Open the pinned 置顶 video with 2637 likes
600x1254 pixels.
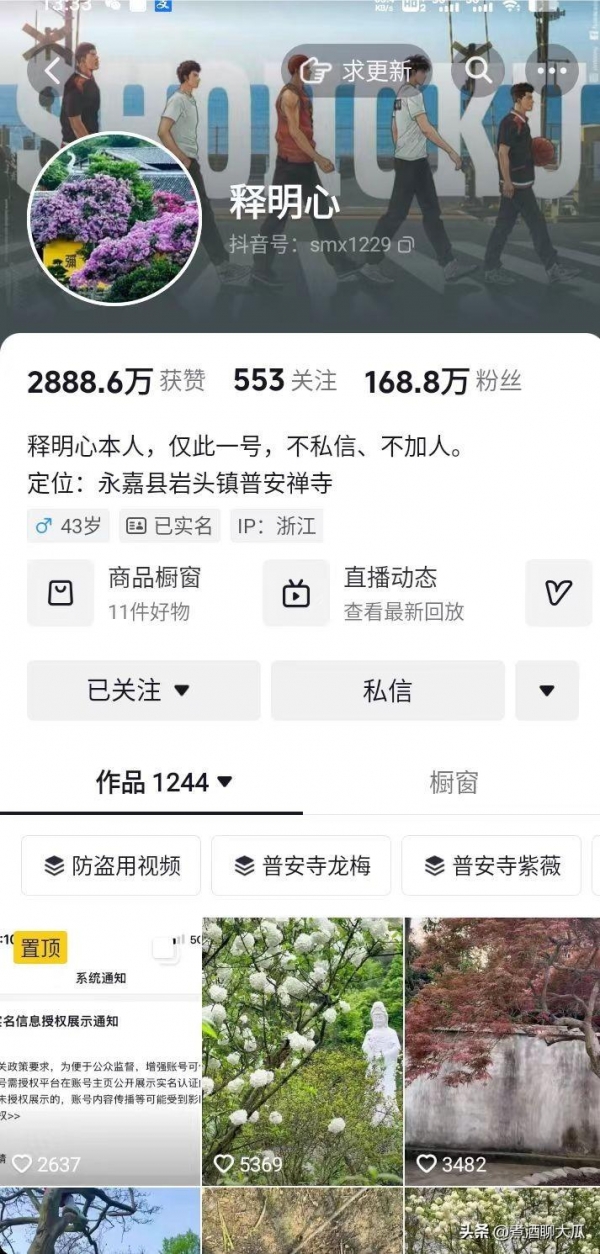(x=100, y=1050)
